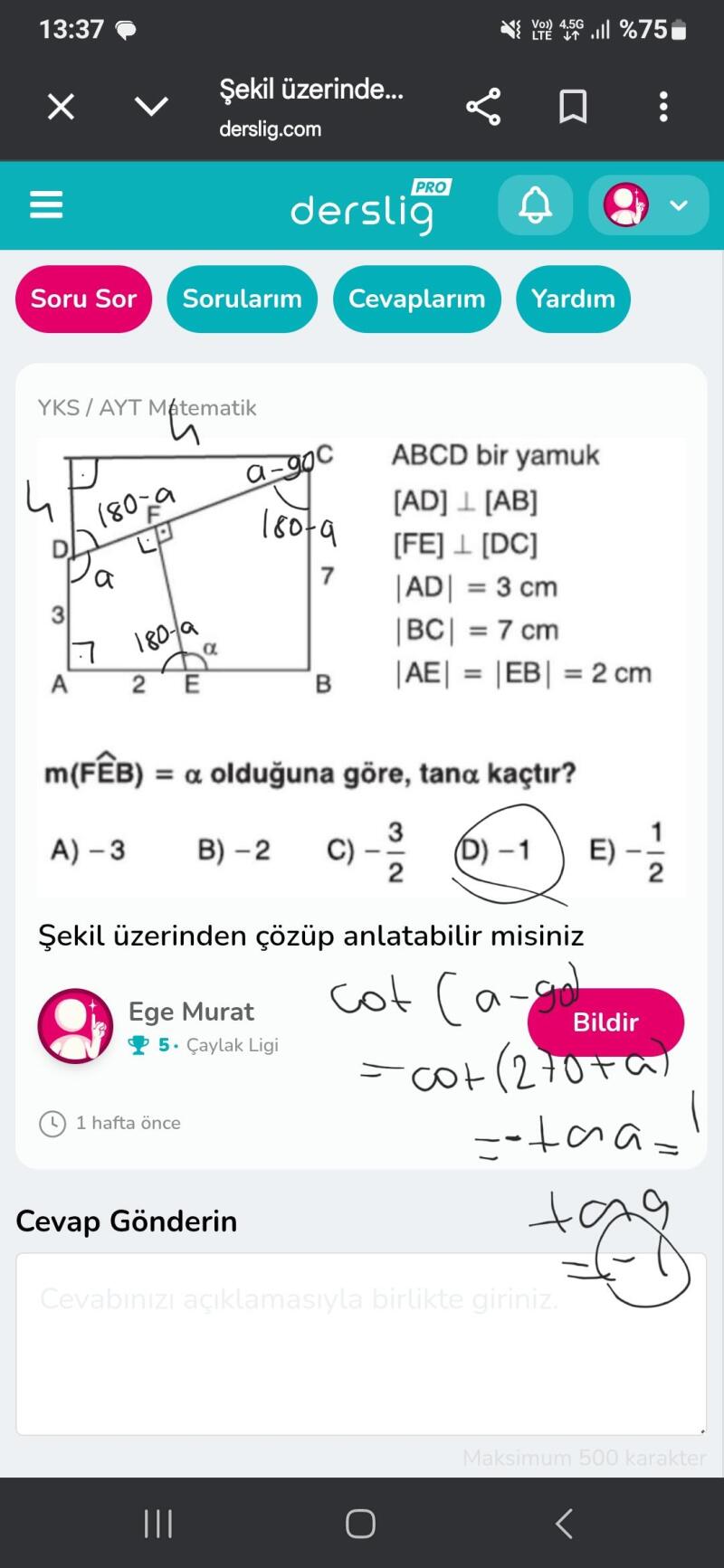Open the browser three-dot overflow menu
This screenshot has width=724, height=1568.
(663, 106)
